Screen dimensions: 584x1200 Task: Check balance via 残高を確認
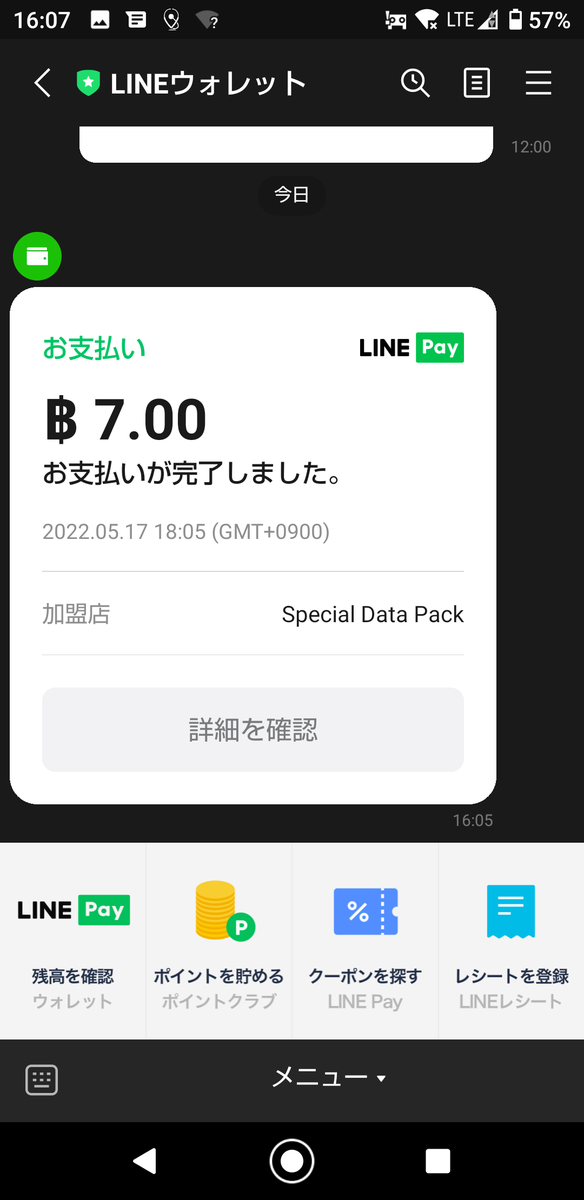click(73, 941)
